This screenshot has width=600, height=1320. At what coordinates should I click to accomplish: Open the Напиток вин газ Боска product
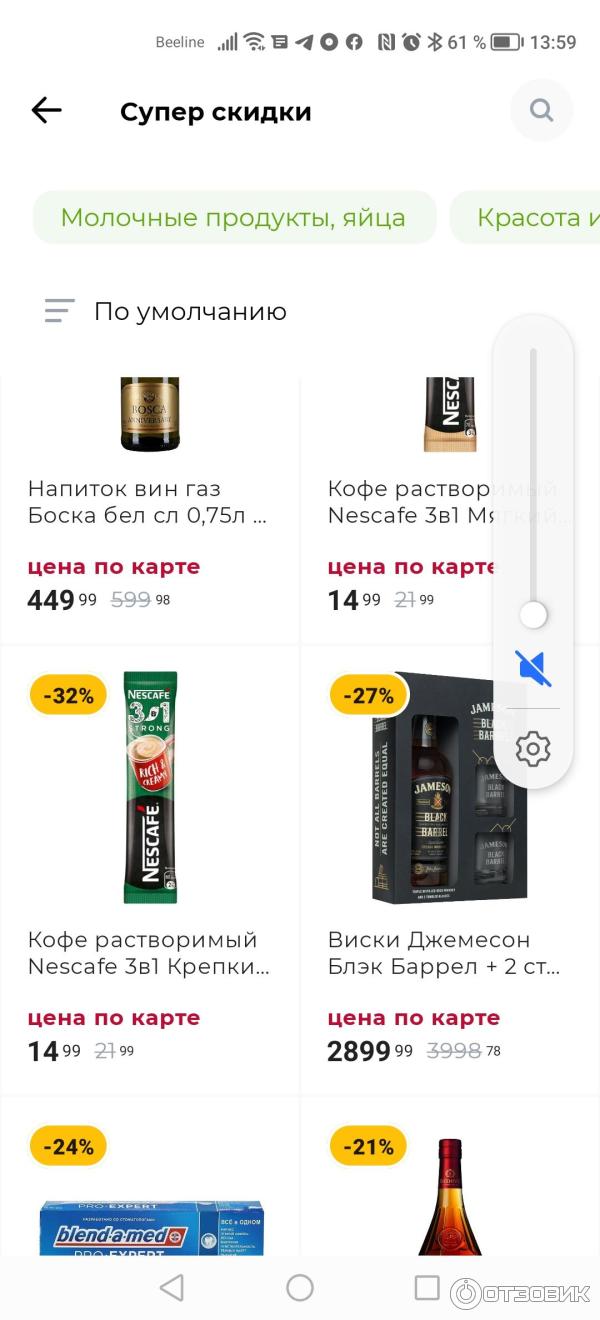150,503
